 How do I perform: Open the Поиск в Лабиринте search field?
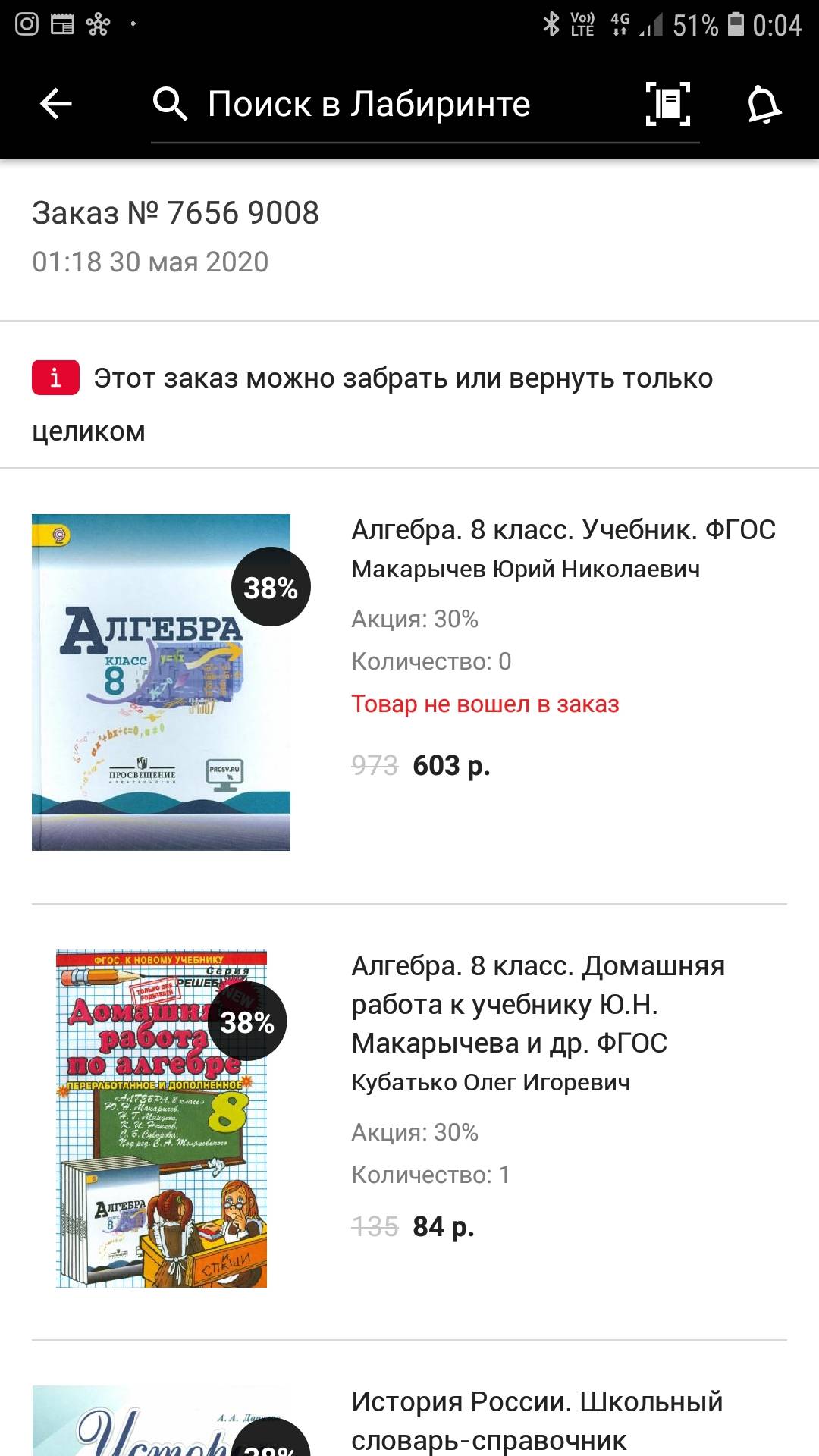(425, 104)
